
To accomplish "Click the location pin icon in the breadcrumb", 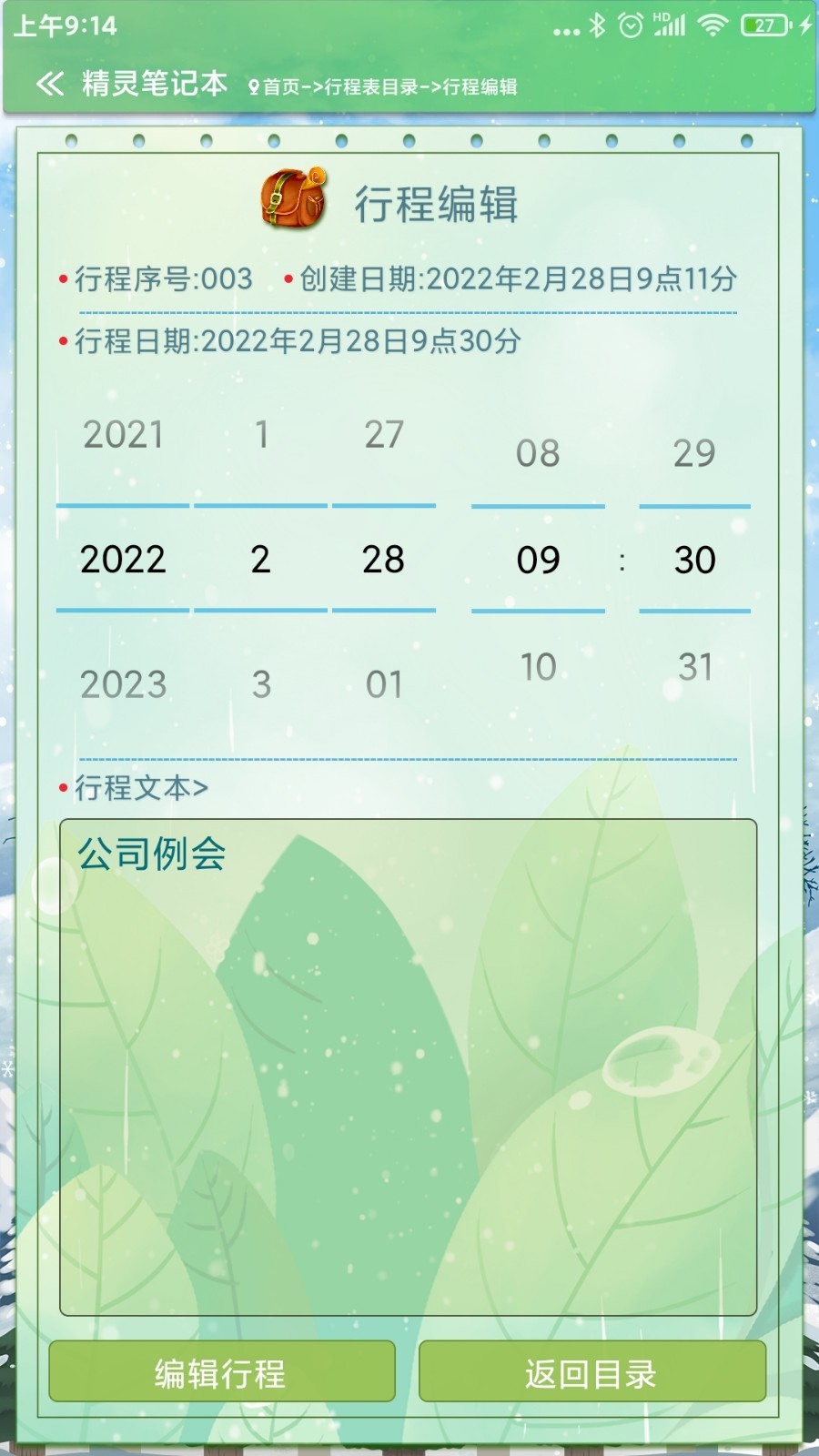I will (253, 87).
